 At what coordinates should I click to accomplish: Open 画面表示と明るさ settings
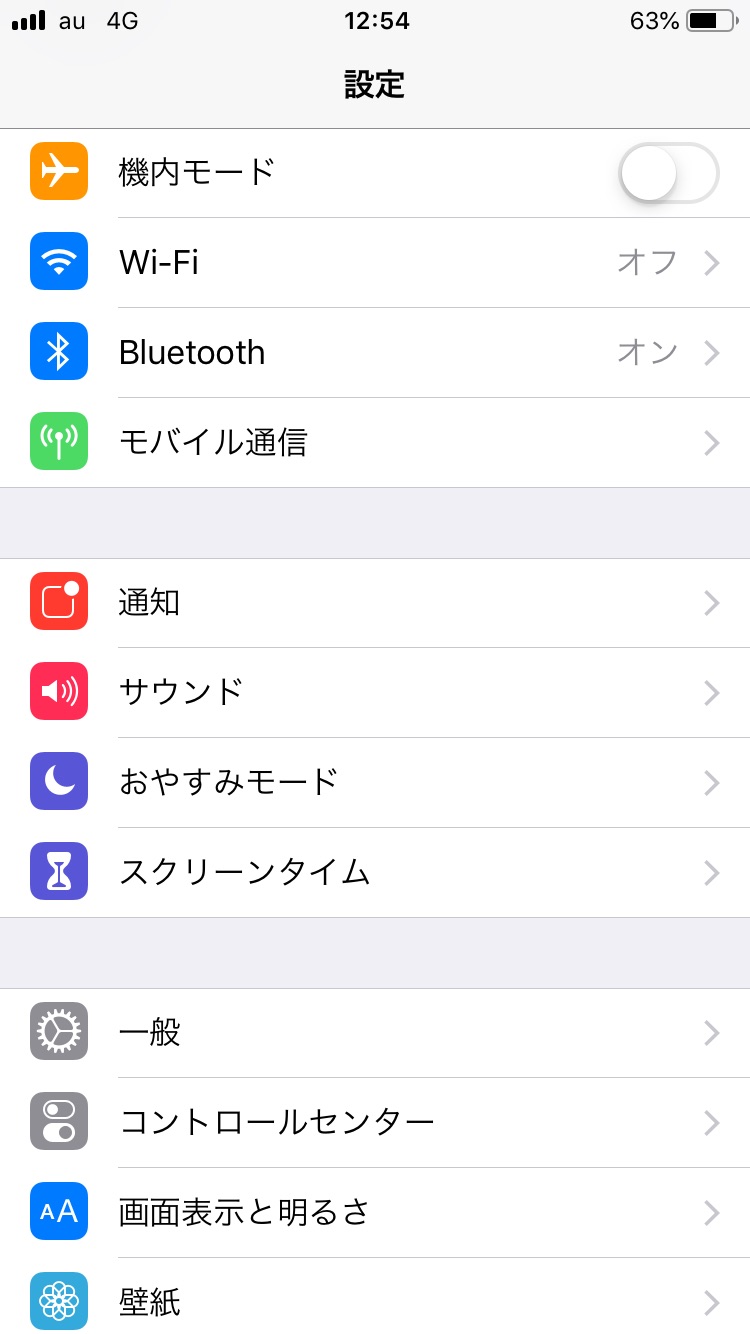[x=375, y=1213]
